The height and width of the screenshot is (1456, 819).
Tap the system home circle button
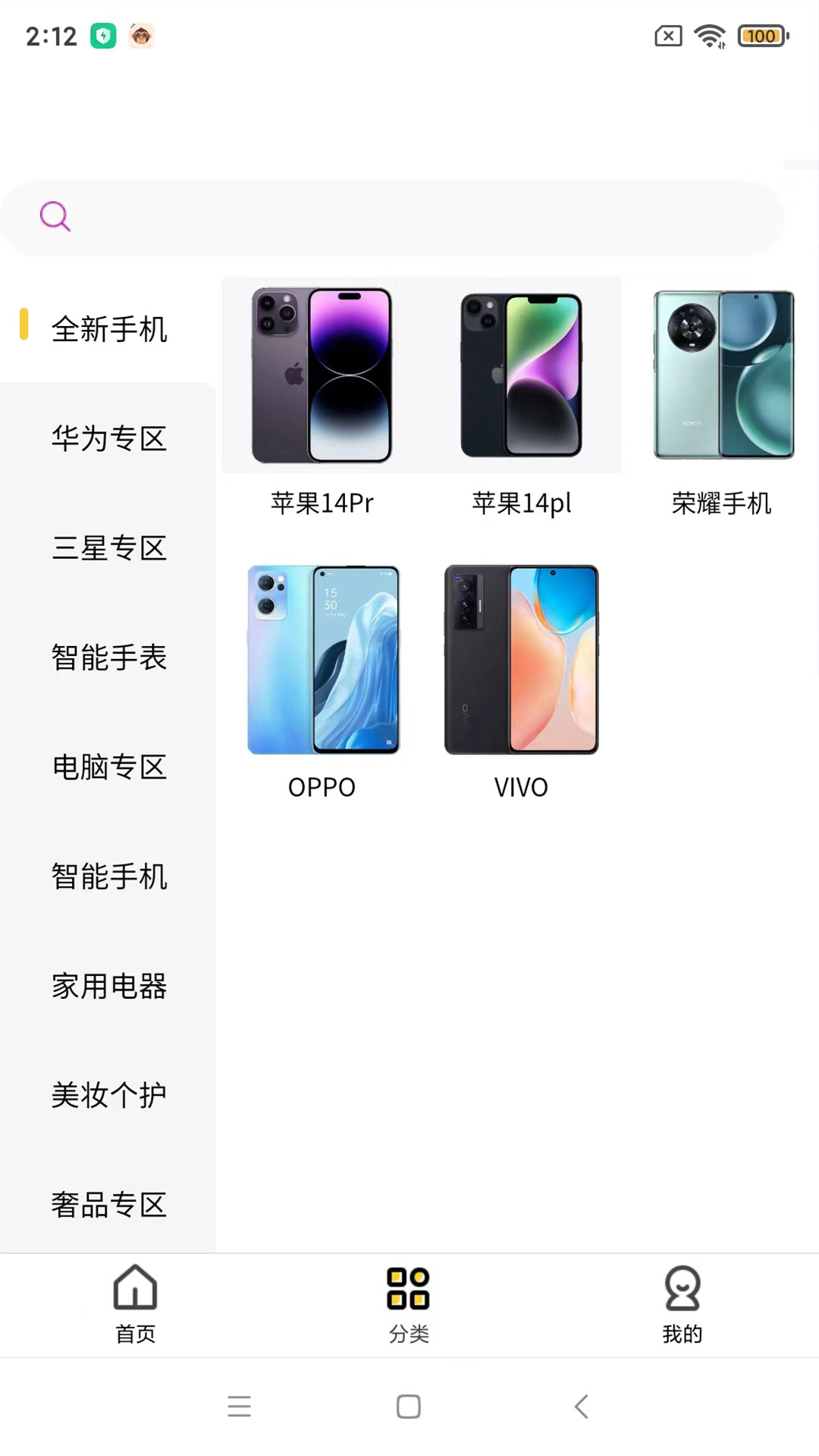click(x=408, y=1407)
